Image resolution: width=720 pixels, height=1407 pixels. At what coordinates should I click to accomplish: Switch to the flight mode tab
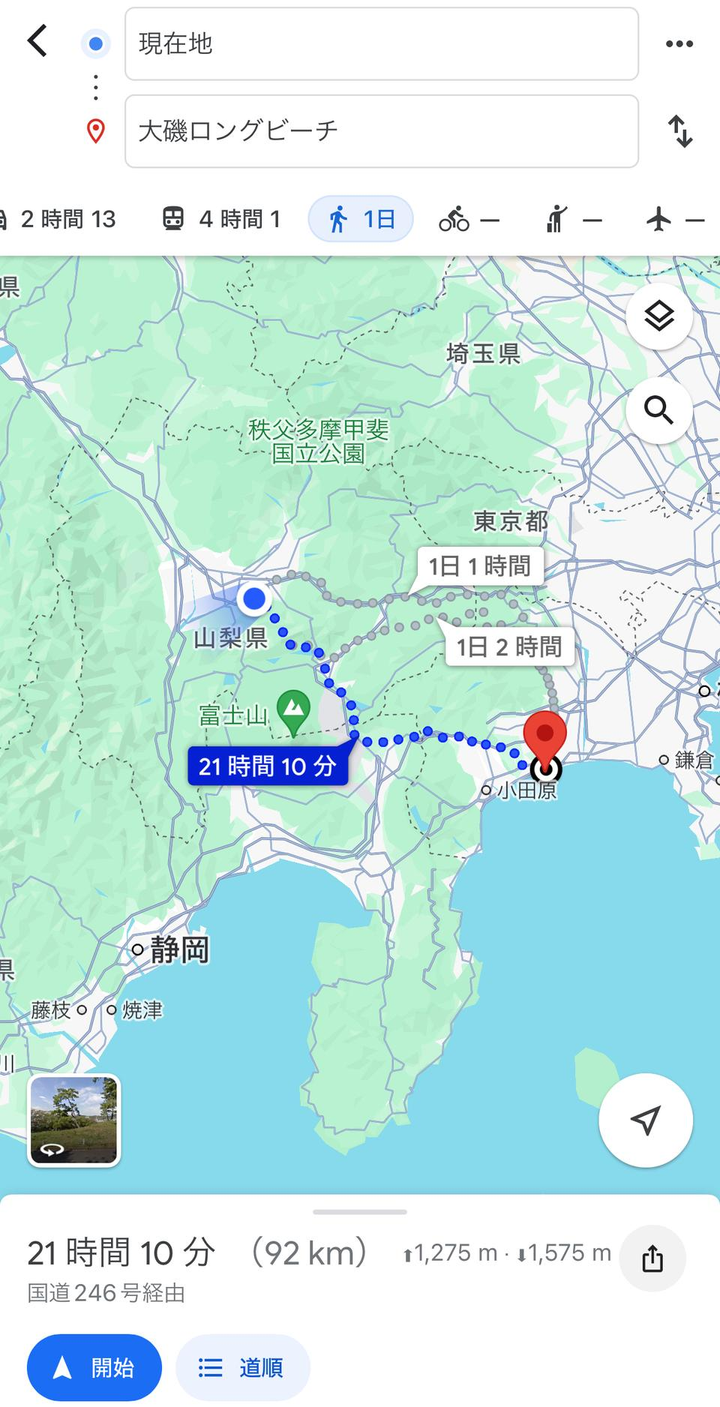pyautogui.click(x=674, y=220)
